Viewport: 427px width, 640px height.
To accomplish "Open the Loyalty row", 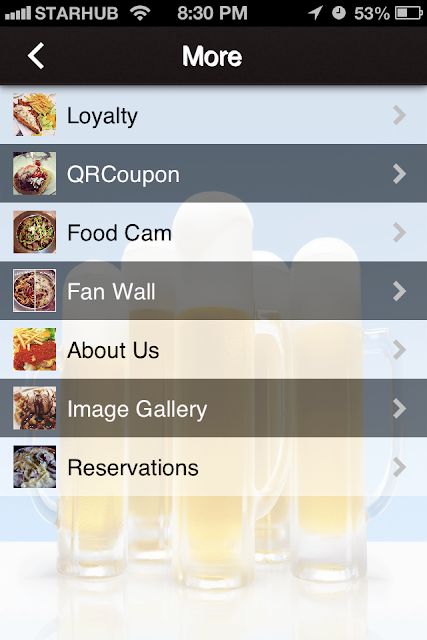I will point(214,115).
